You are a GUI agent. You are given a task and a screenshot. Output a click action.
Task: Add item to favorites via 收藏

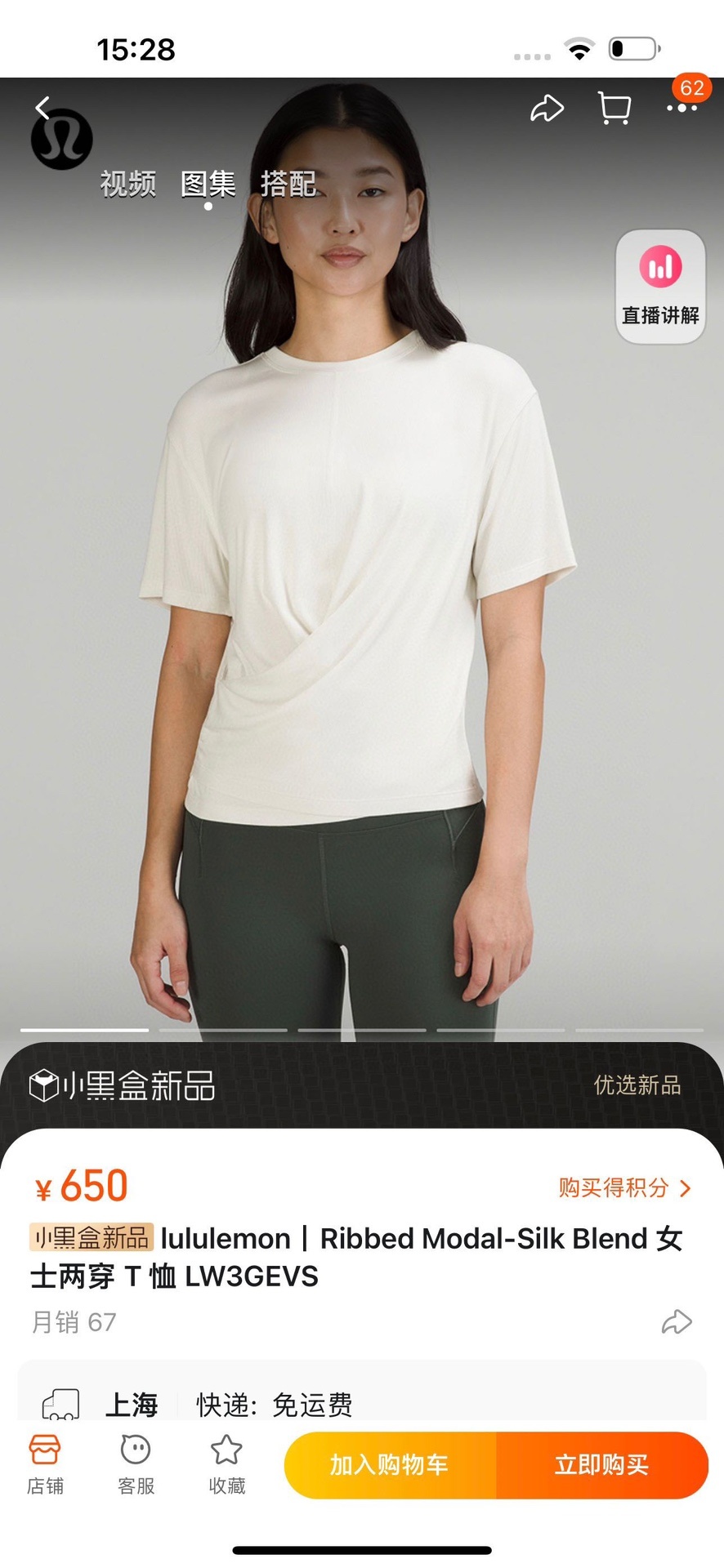tap(226, 1465)
